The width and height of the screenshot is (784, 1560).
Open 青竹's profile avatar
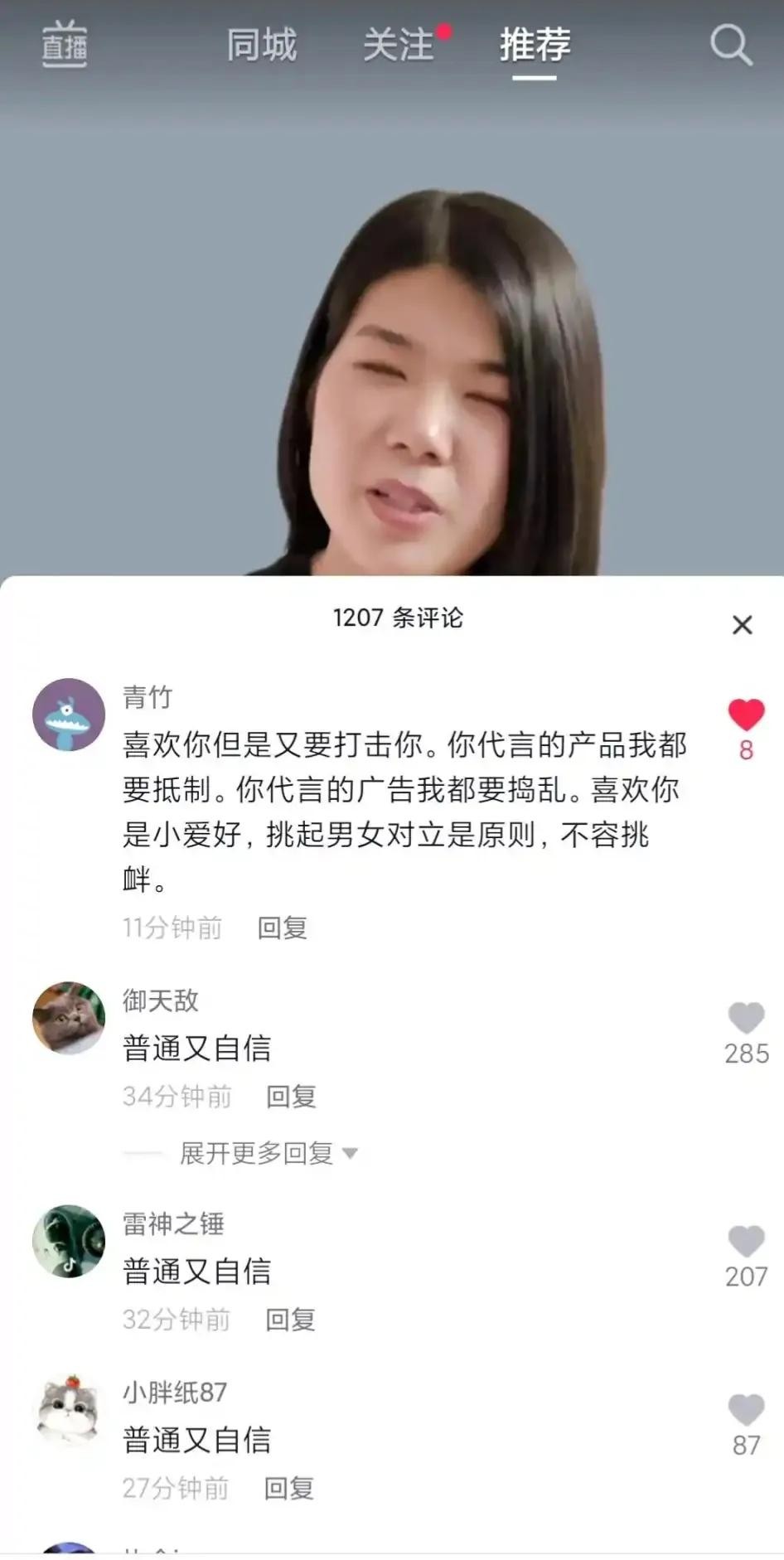[x=69, y=715]
